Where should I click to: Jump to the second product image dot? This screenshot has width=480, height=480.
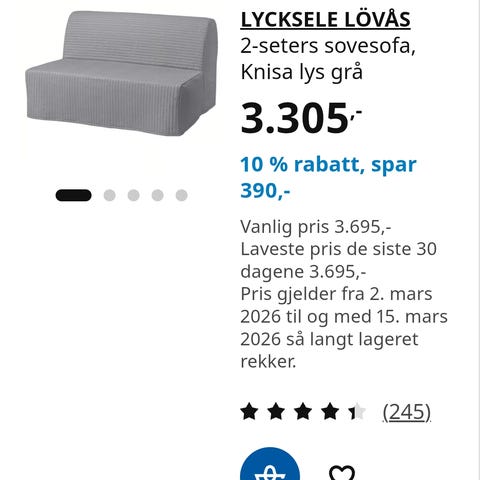pos(109,195)
